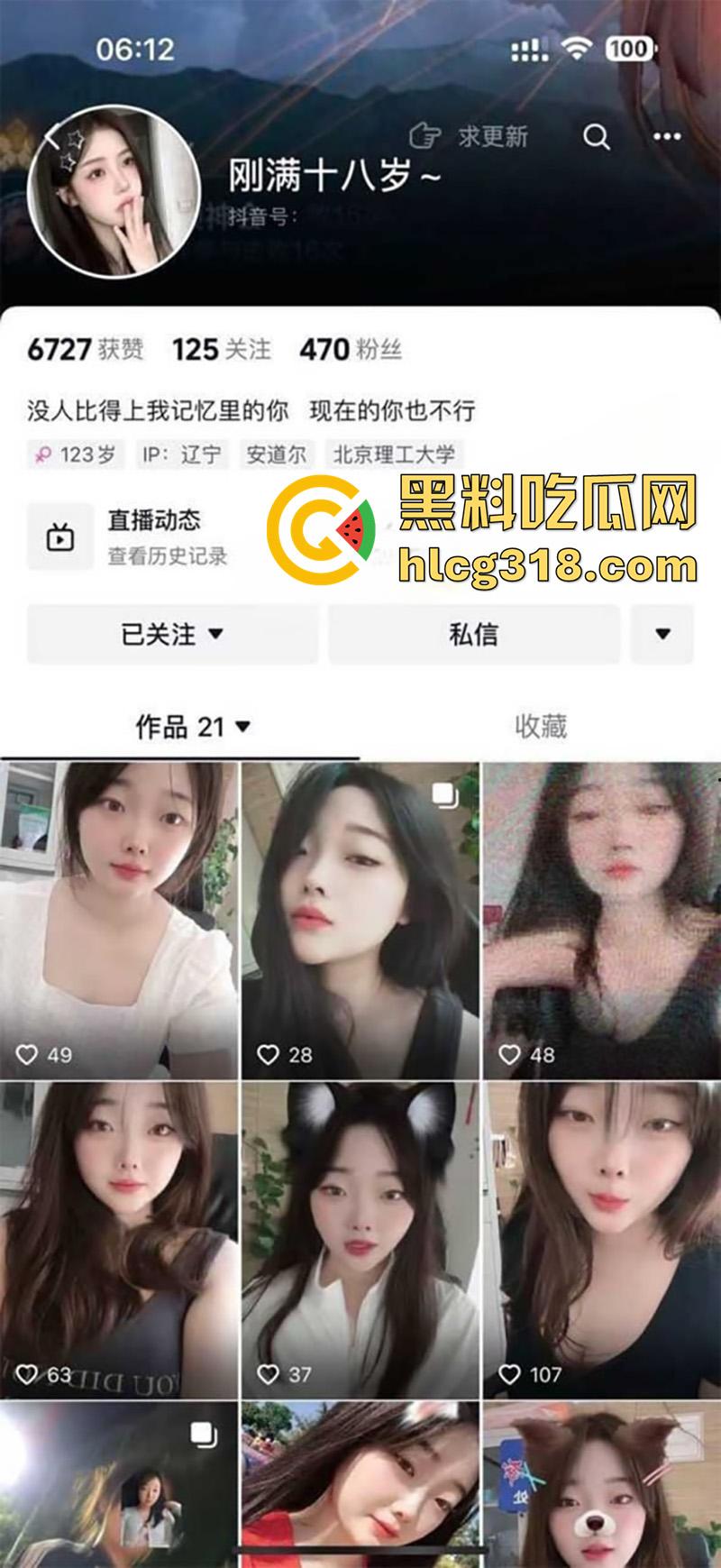Tap the 已关注 following button
The height and width of the screenshot is (1568, 721).
coord(172,634)
